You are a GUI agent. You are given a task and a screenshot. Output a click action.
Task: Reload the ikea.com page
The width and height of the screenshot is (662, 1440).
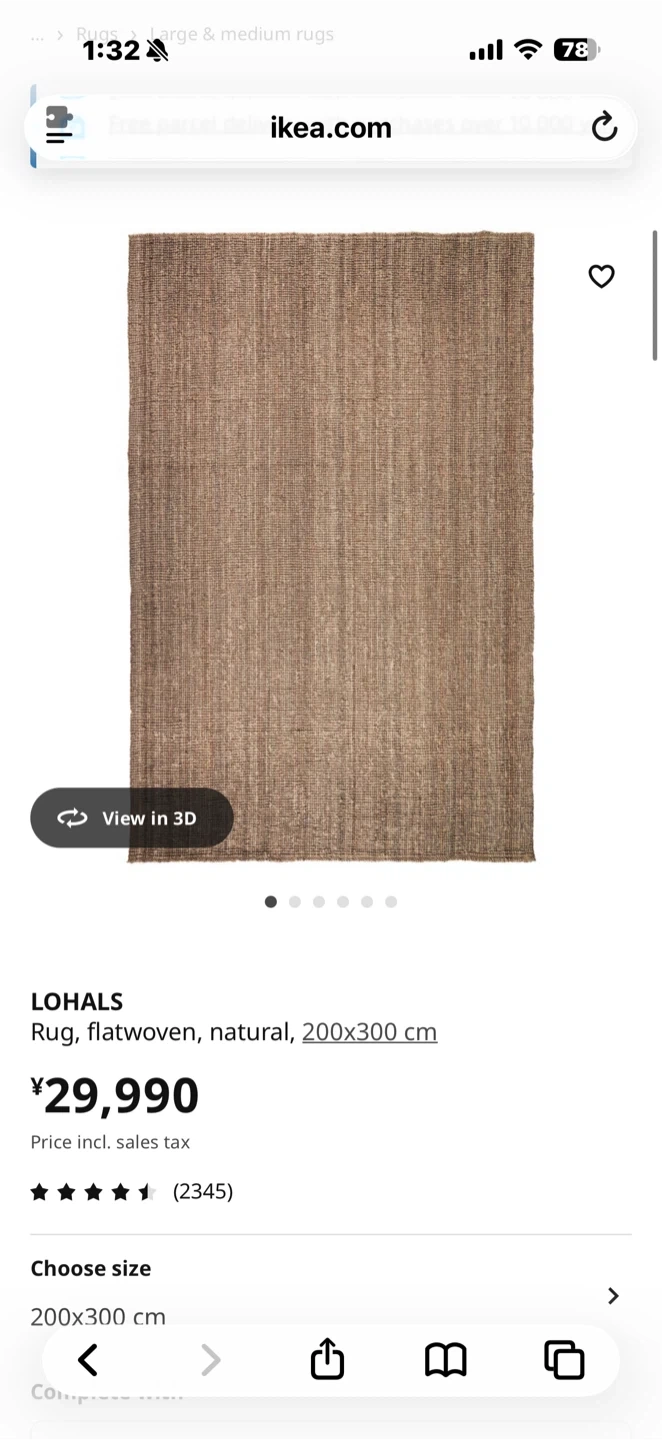point(604,127)
